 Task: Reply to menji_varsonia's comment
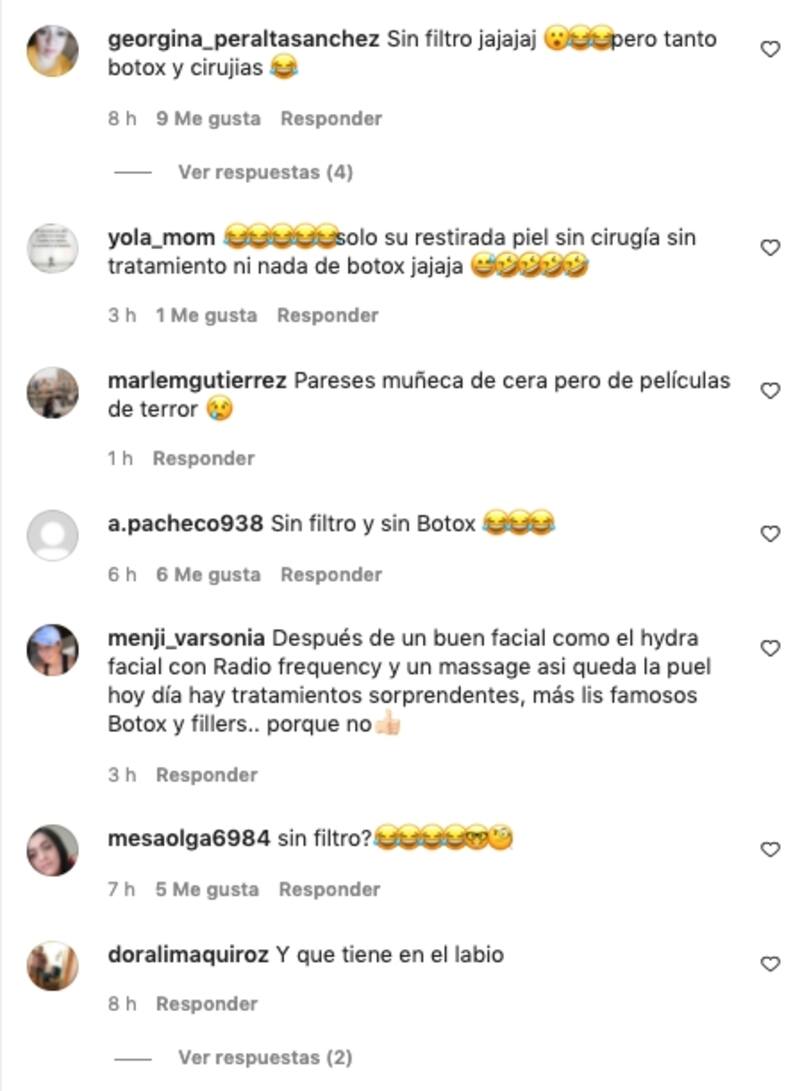tap(206, 774)
